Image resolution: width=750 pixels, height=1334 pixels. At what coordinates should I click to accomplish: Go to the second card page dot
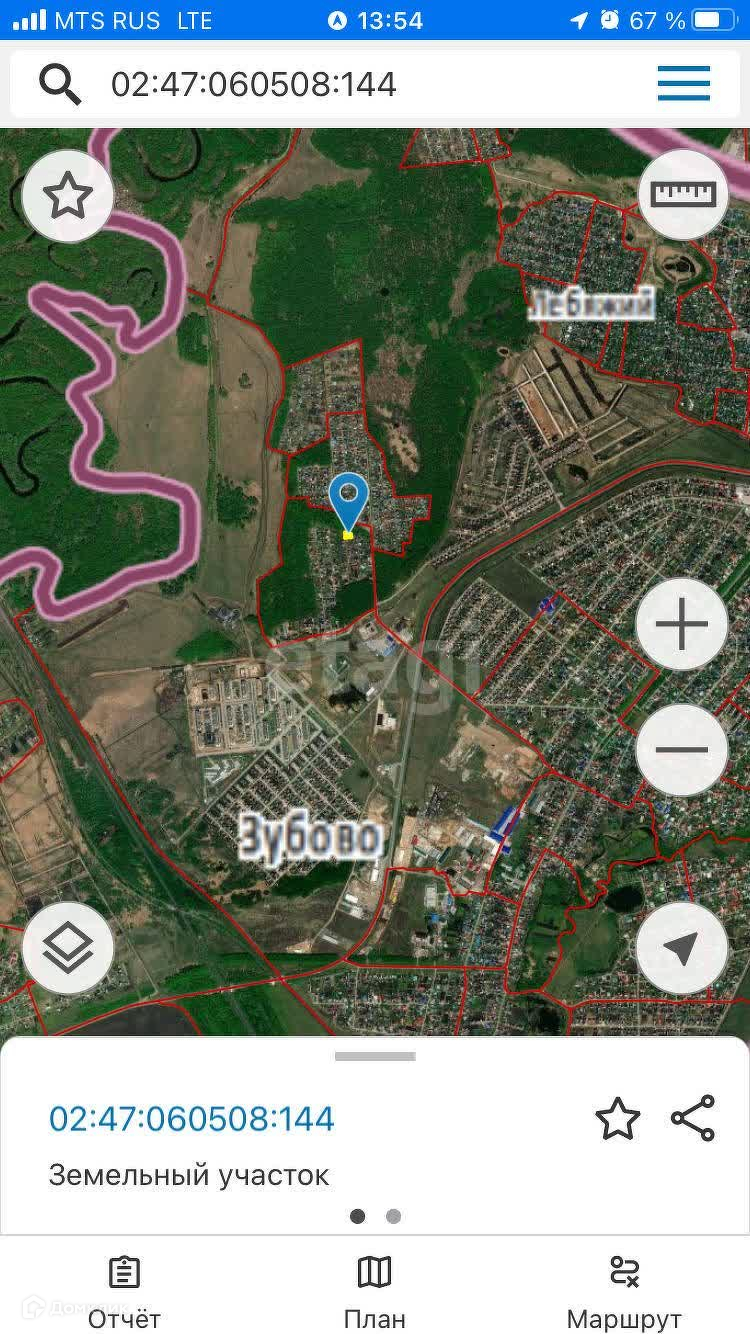(x=394, y=1217)
